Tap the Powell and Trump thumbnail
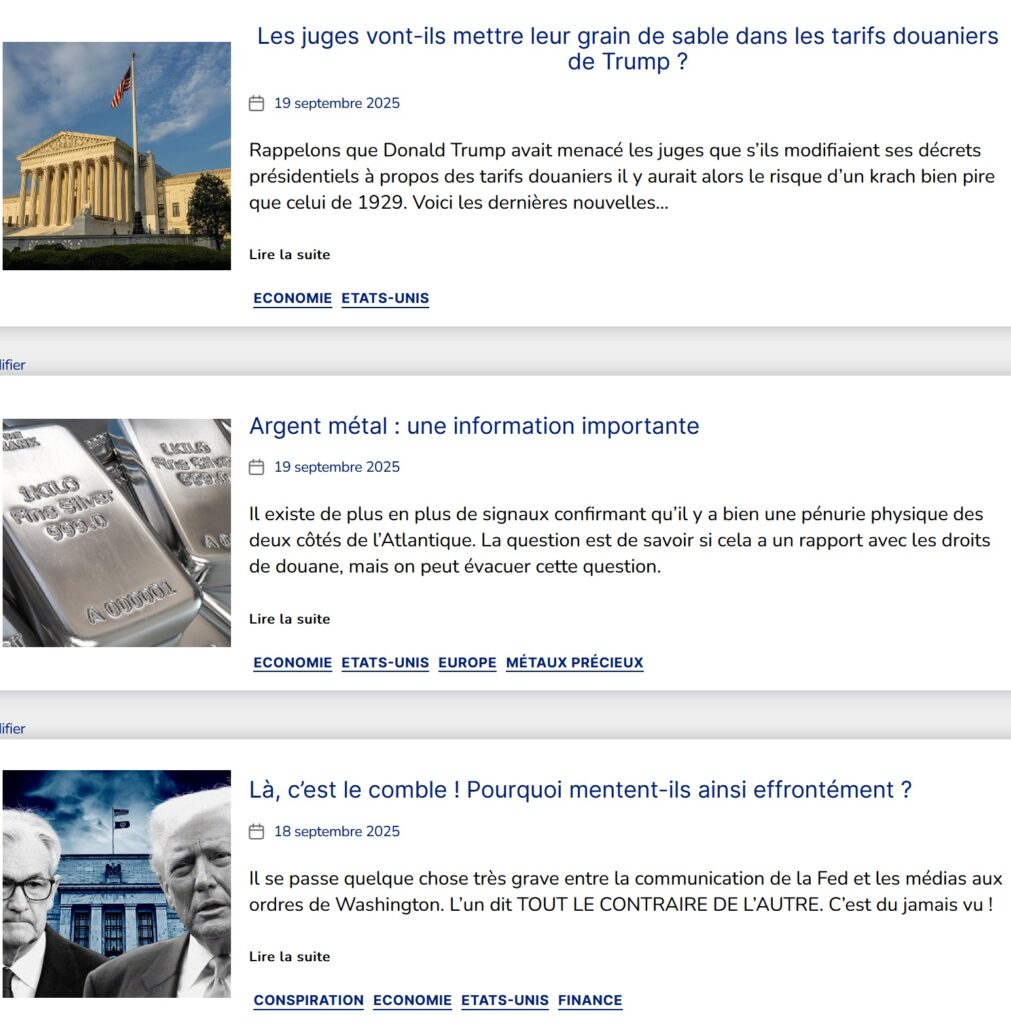This screenshot has width=1011, height=1024. point(116,883)
